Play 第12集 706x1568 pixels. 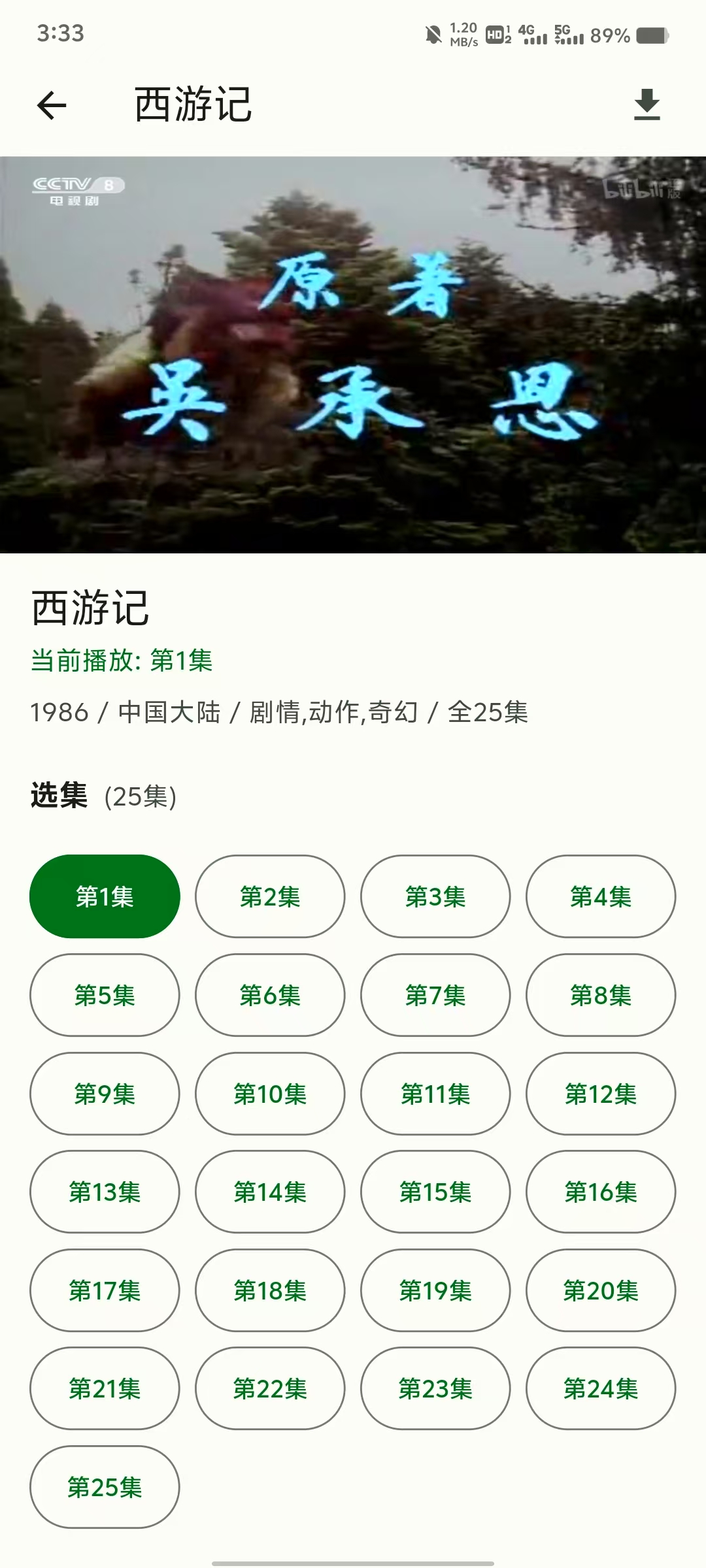(601, 1094)
